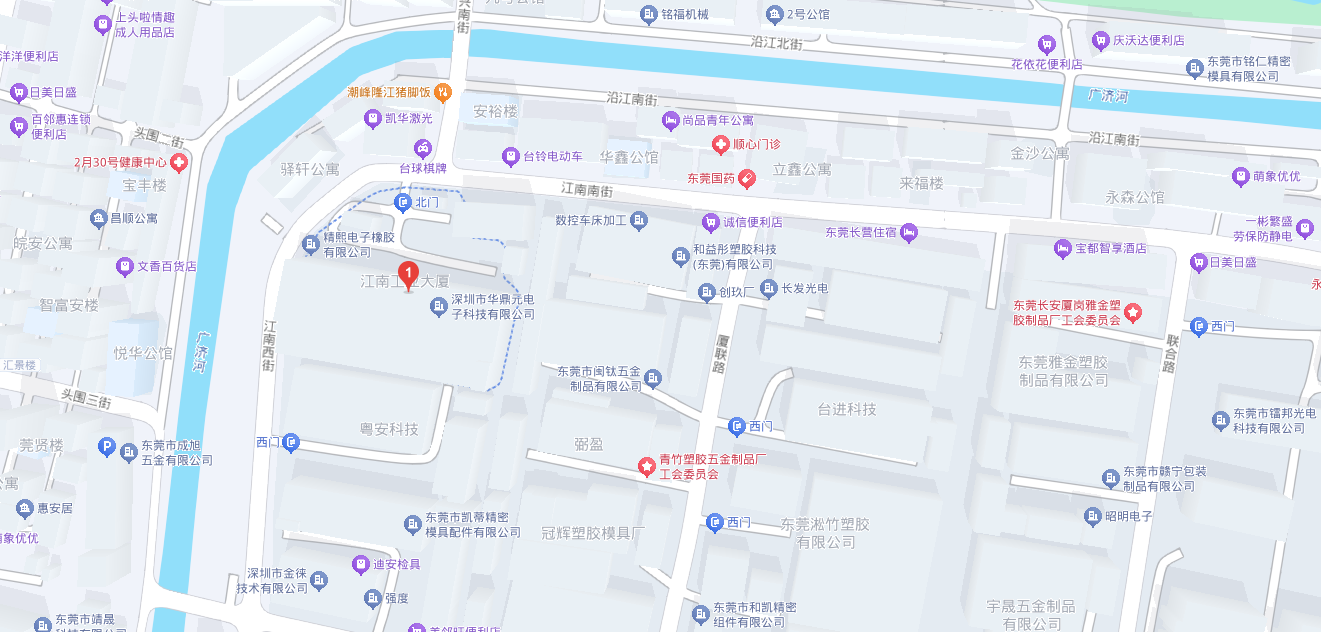Open the 顺心门诊 clinic marker
Screen dimensions: 1321x632
point(719,146)
